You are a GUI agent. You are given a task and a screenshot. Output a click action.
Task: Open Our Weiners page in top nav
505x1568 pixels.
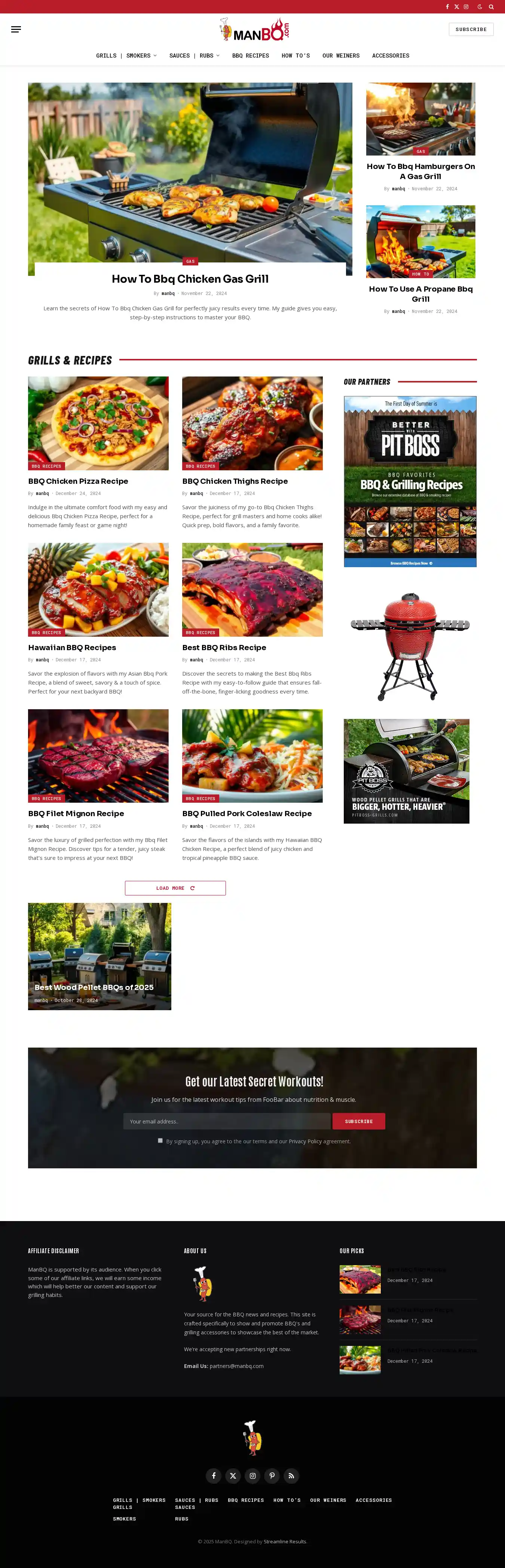click(340, 55)
